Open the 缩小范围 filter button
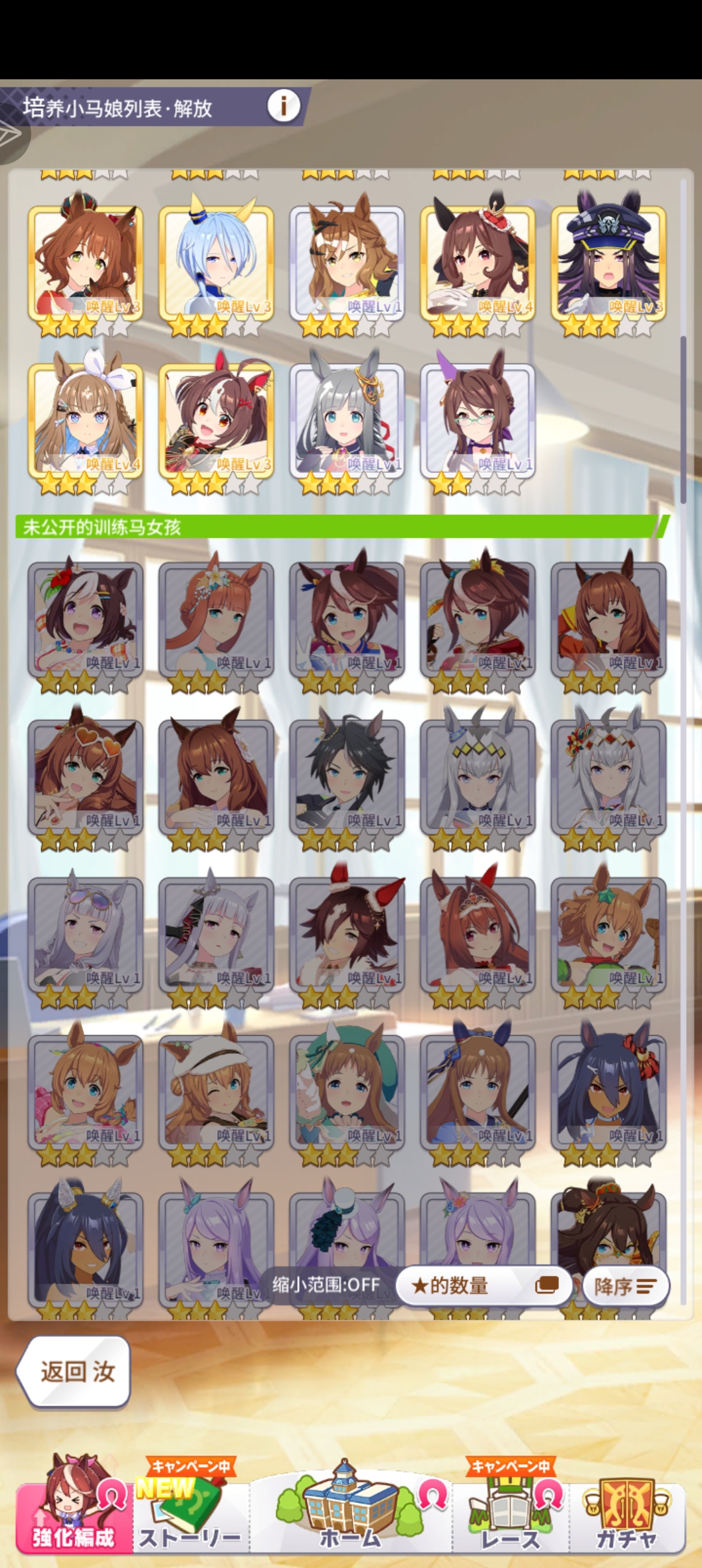Image resolution: width=702 pixels, height=1568 pixels. [326, 1285]
